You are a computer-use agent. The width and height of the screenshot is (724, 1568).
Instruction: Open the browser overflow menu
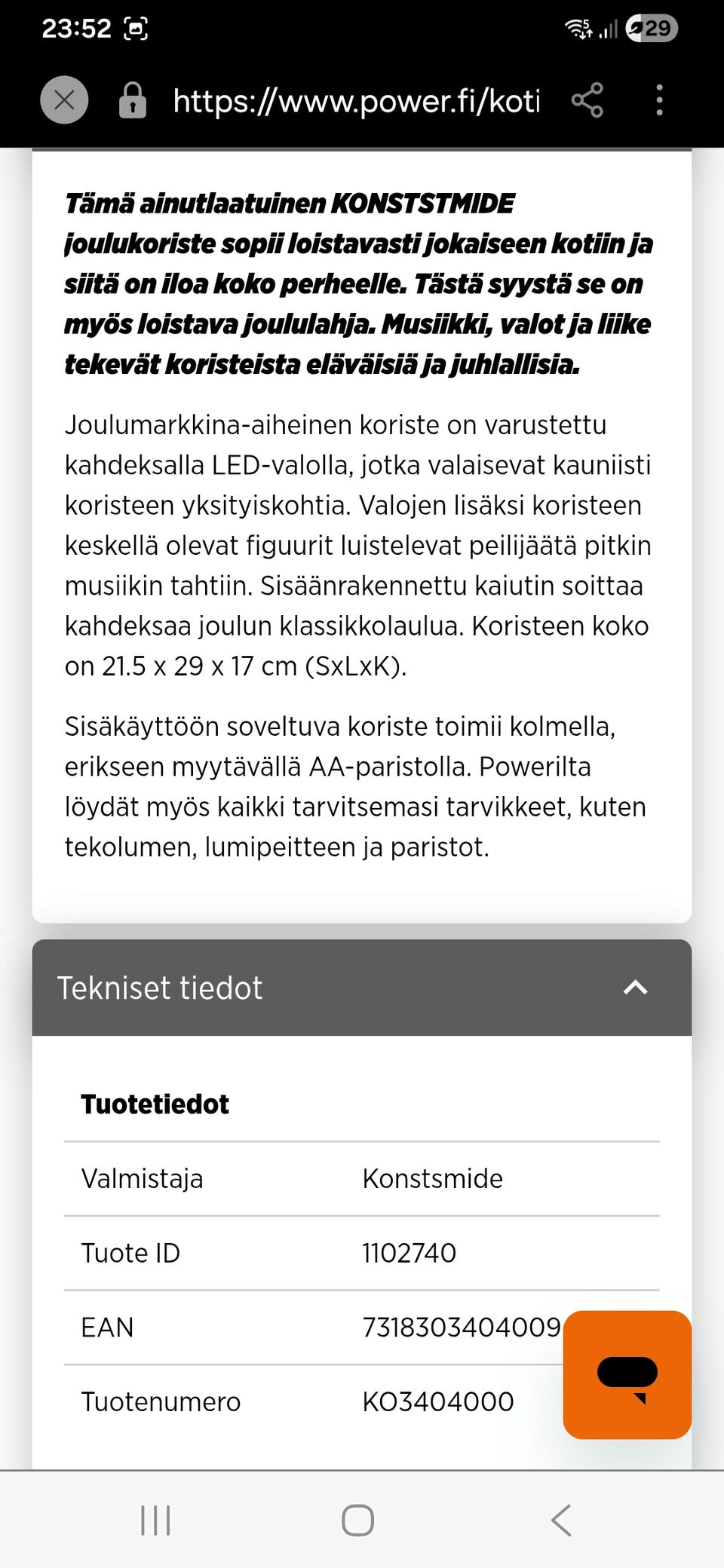660,99
